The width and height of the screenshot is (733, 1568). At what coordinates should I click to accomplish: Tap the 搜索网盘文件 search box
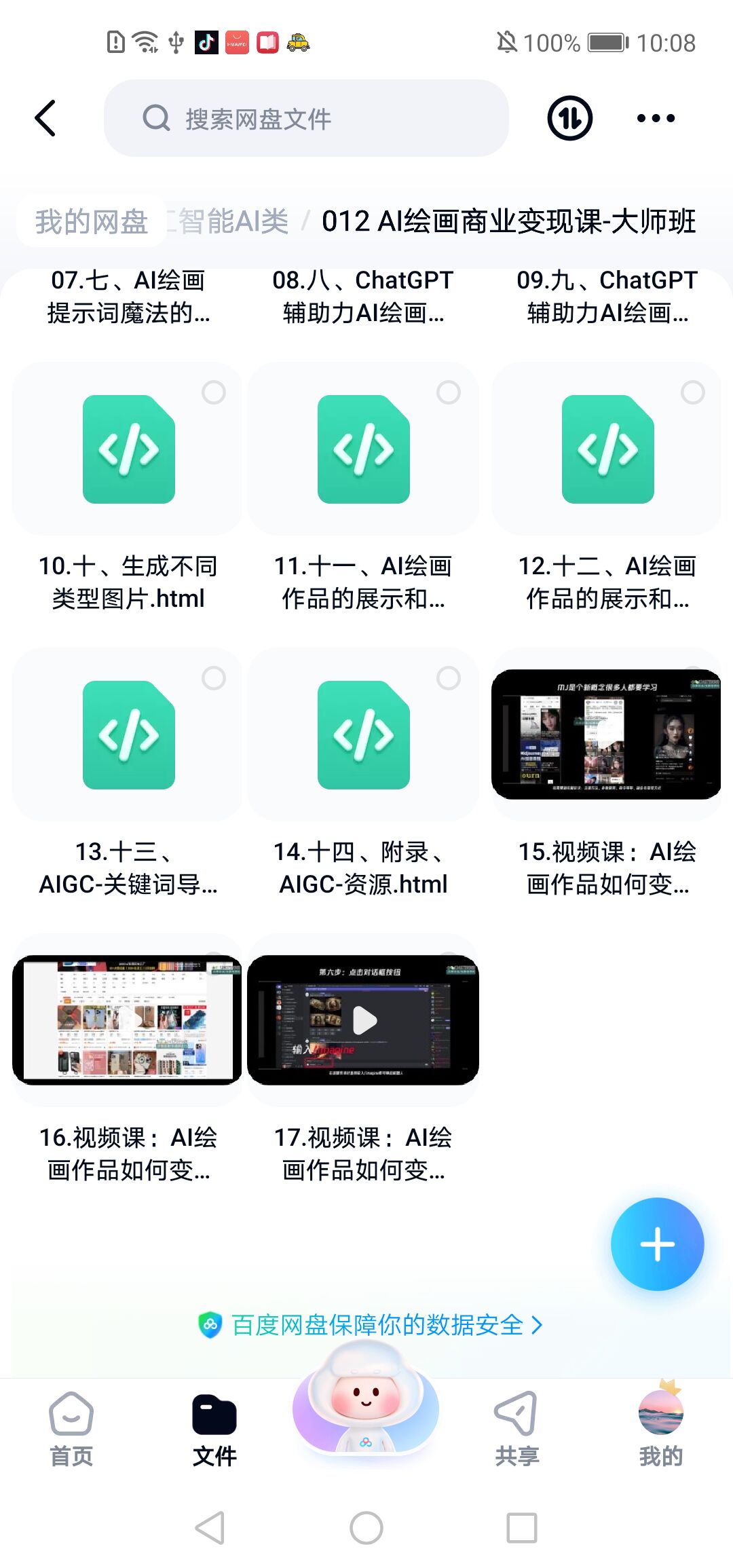tap(305, 119)
